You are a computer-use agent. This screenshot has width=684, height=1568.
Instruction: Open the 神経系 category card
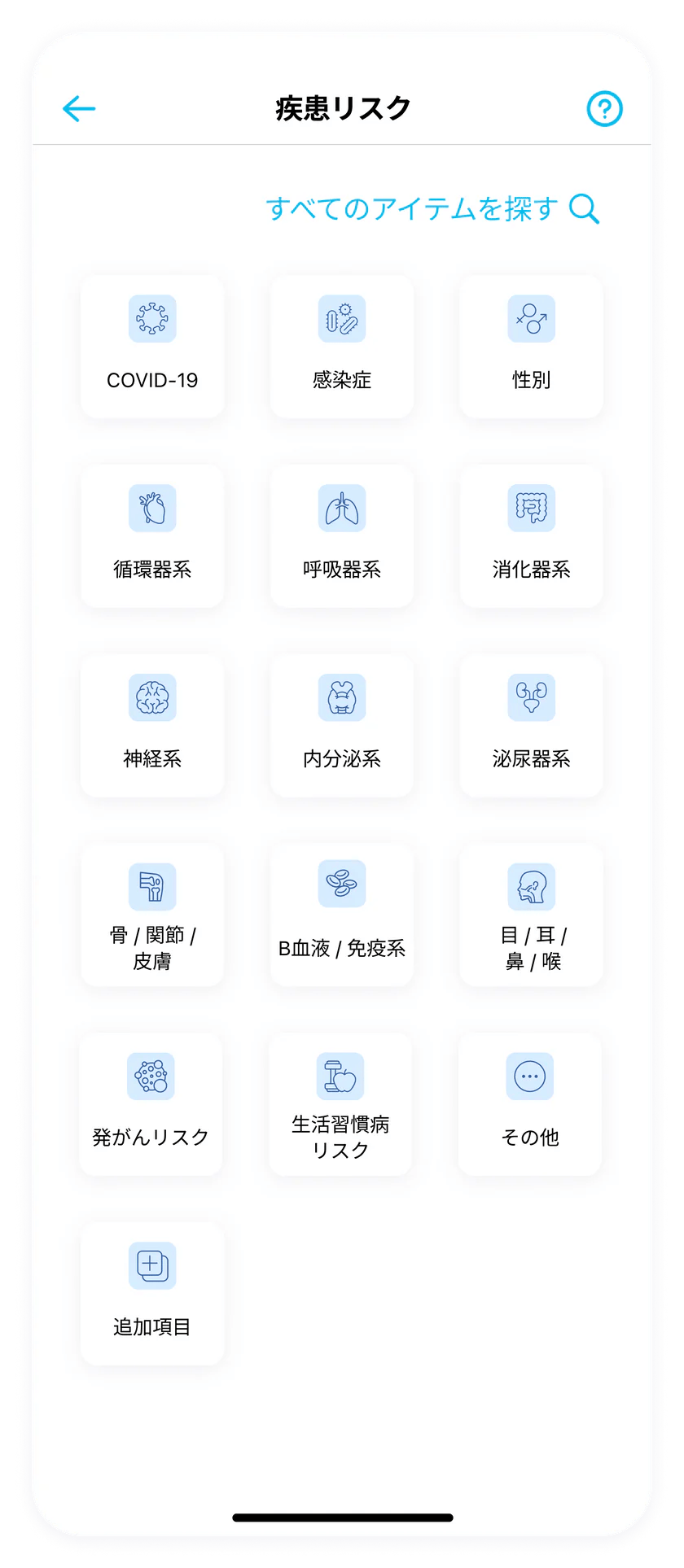click(152, 726)
